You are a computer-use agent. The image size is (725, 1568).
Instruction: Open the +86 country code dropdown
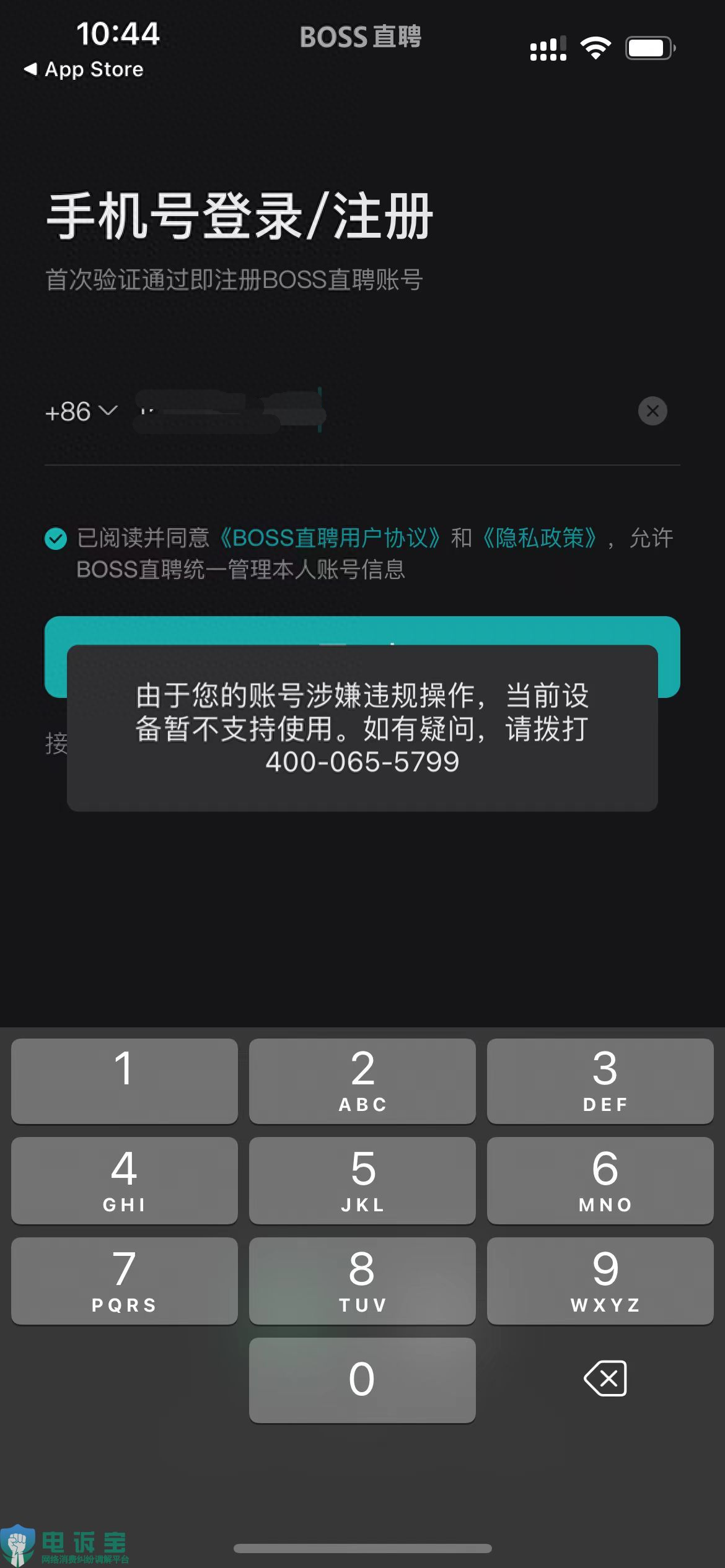point(81,412)
